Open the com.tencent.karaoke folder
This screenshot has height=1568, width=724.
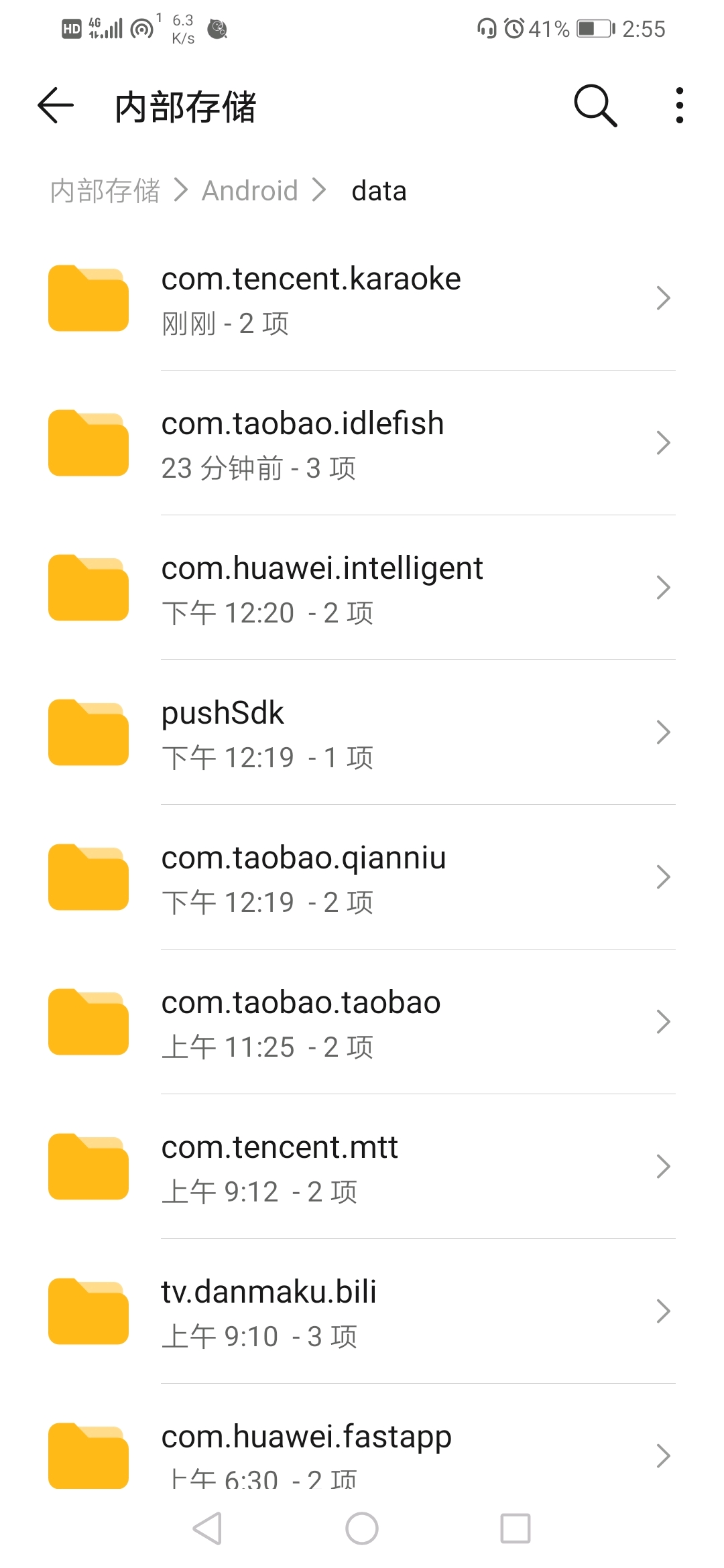(x=362, y=299)
